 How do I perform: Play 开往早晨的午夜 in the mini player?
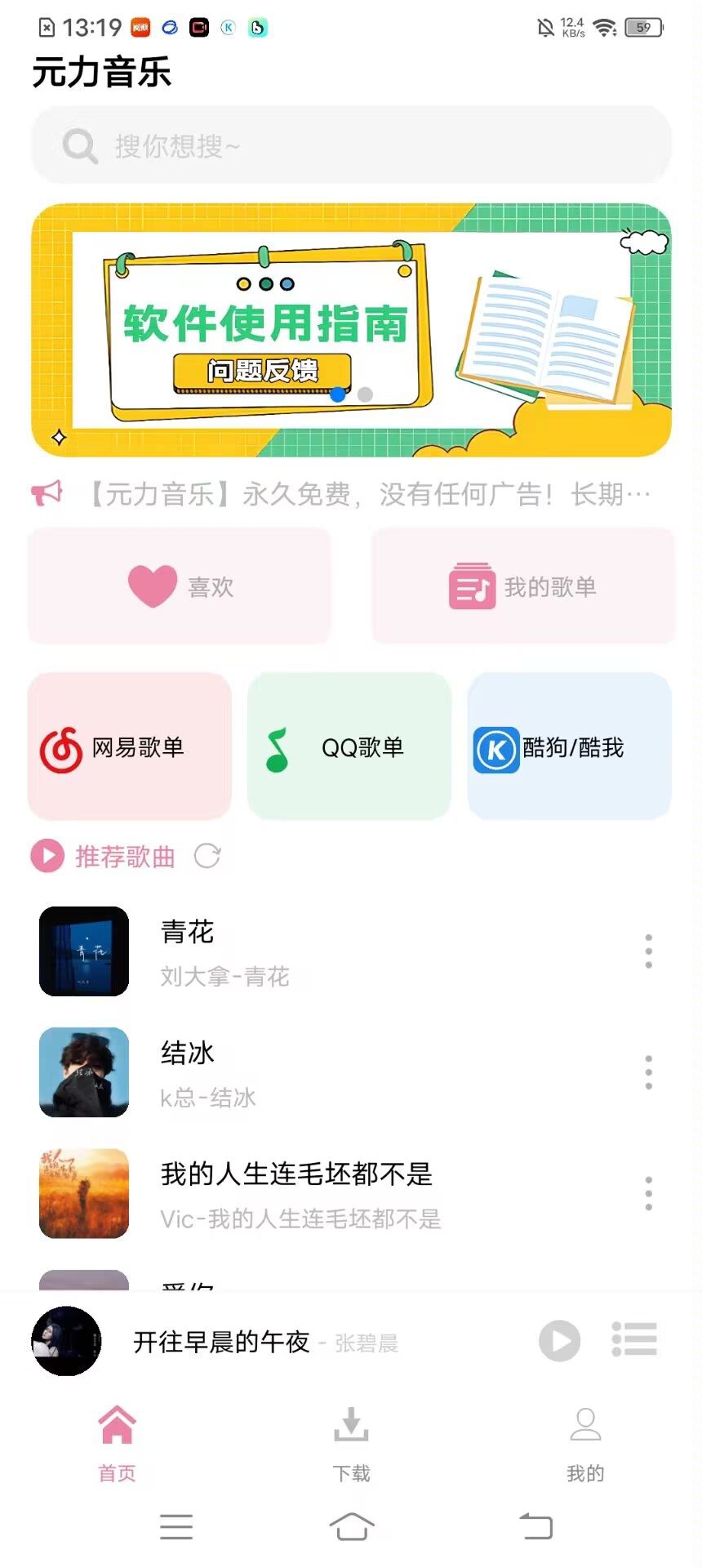point(560,1340)
